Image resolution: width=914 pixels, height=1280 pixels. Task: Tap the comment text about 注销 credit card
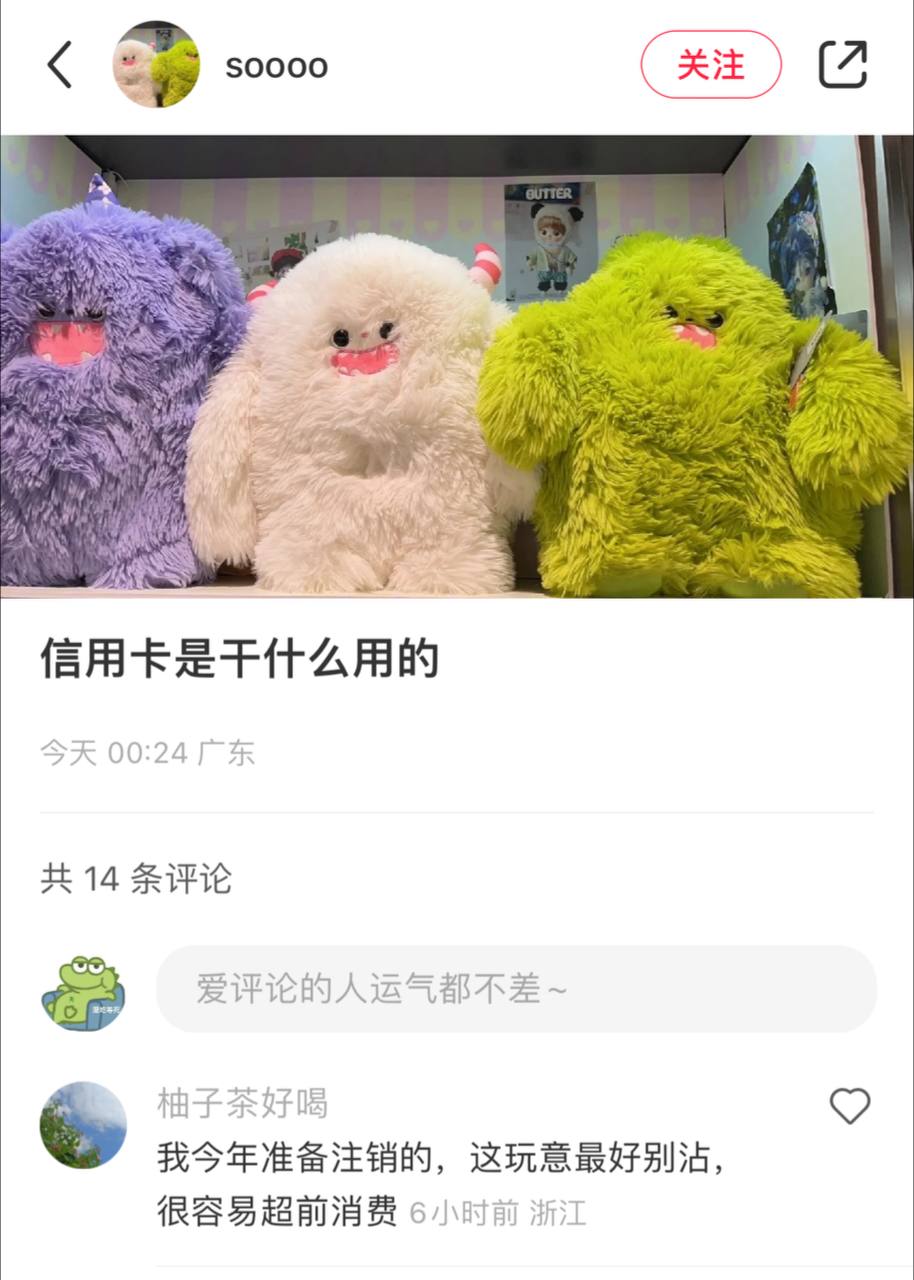click(440, 1160)
